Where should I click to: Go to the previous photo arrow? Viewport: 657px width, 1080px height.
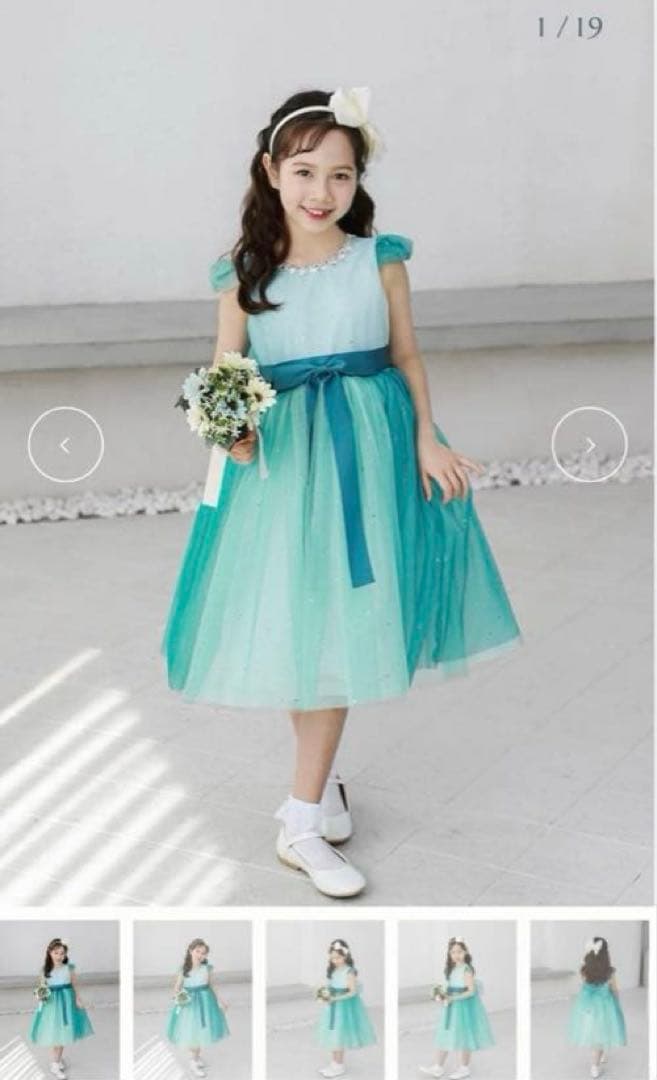point(66,444)
